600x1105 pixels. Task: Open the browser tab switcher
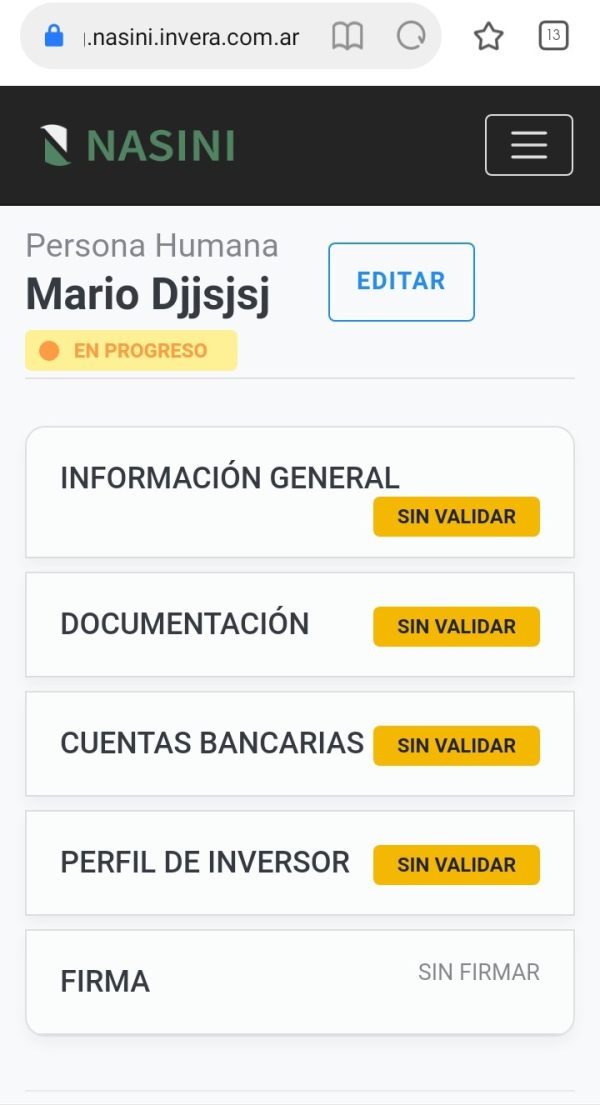coord(553,36)
